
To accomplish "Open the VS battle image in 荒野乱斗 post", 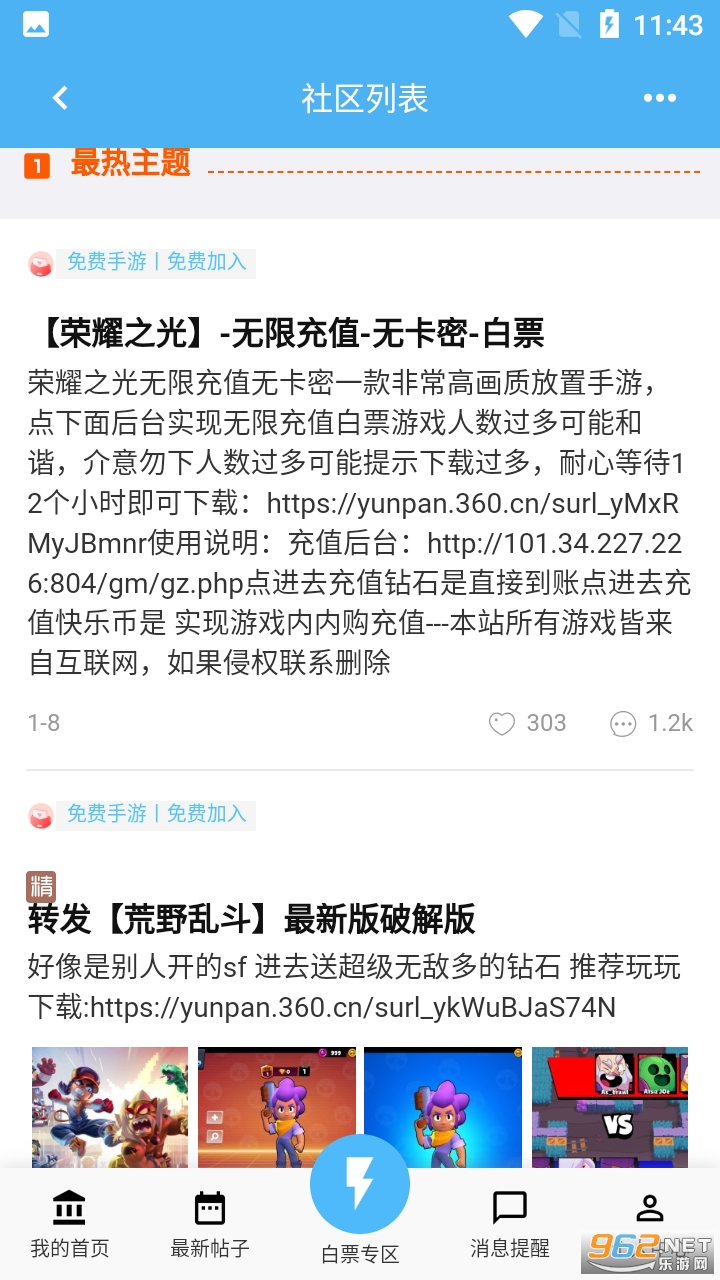I will pyautogui.click(x=610, y=1106).
